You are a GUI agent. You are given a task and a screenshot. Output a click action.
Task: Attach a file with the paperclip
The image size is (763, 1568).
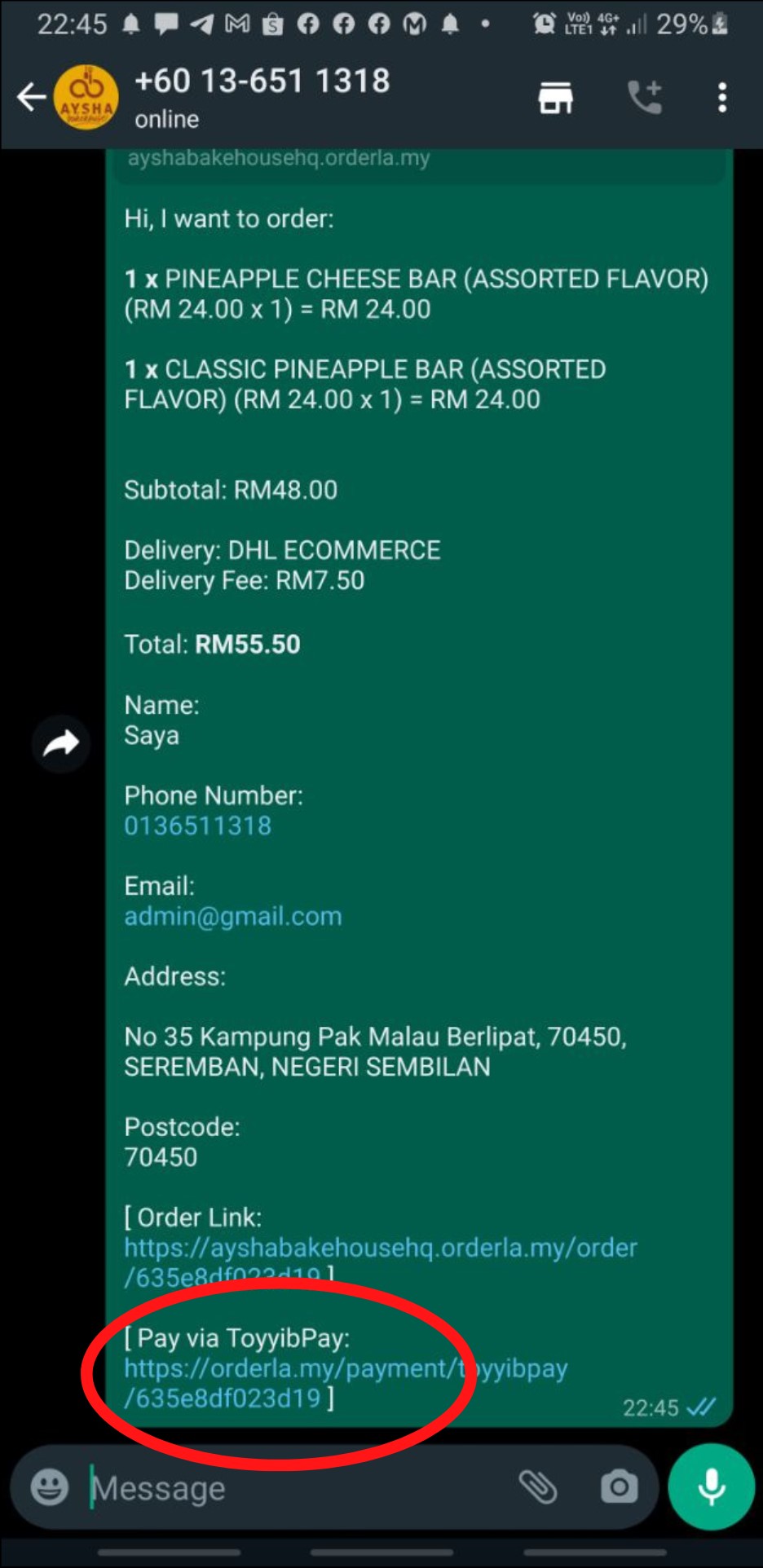tap(538, 1487)
